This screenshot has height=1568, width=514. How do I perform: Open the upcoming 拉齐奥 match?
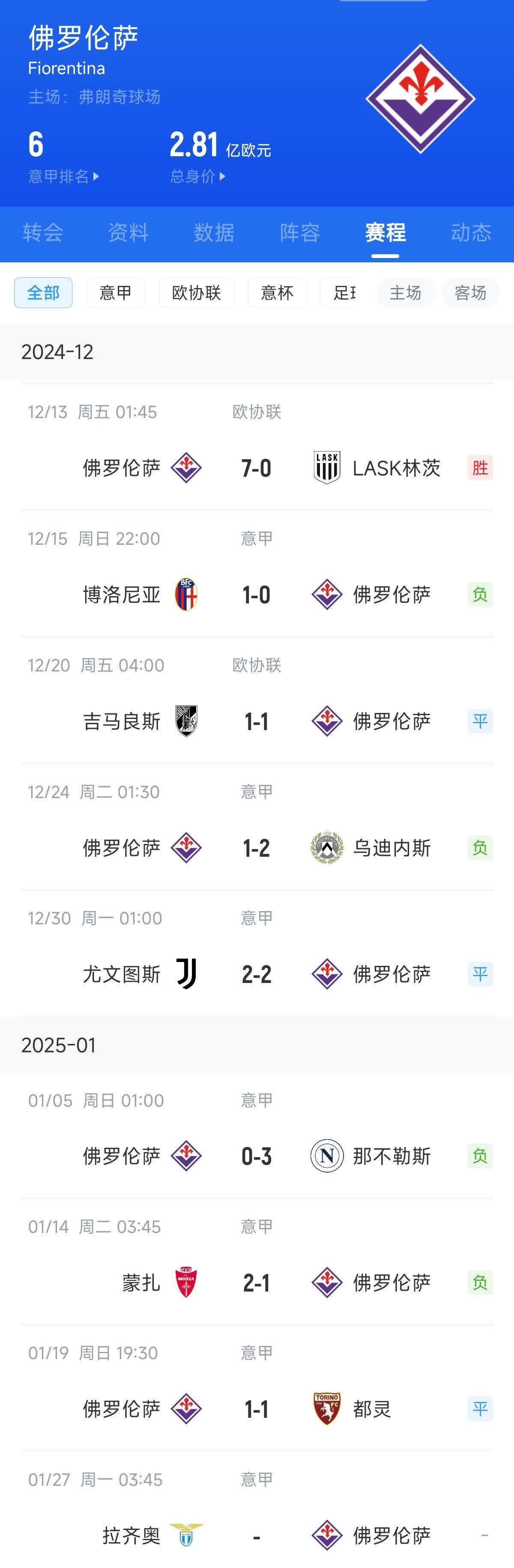(257, 1536)
